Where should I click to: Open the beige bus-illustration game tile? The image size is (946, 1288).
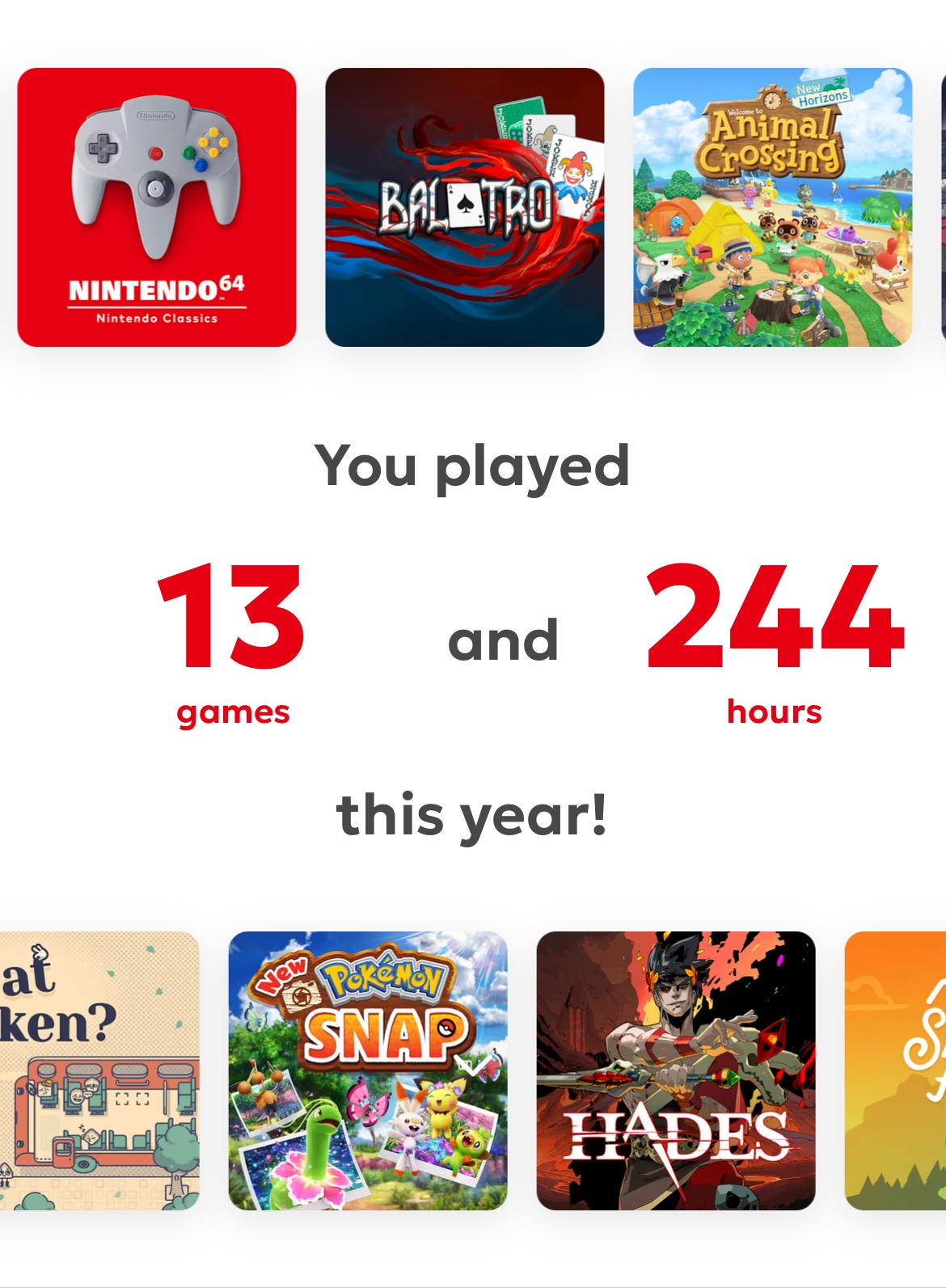pyautogui.click(x=99, y=1071)
